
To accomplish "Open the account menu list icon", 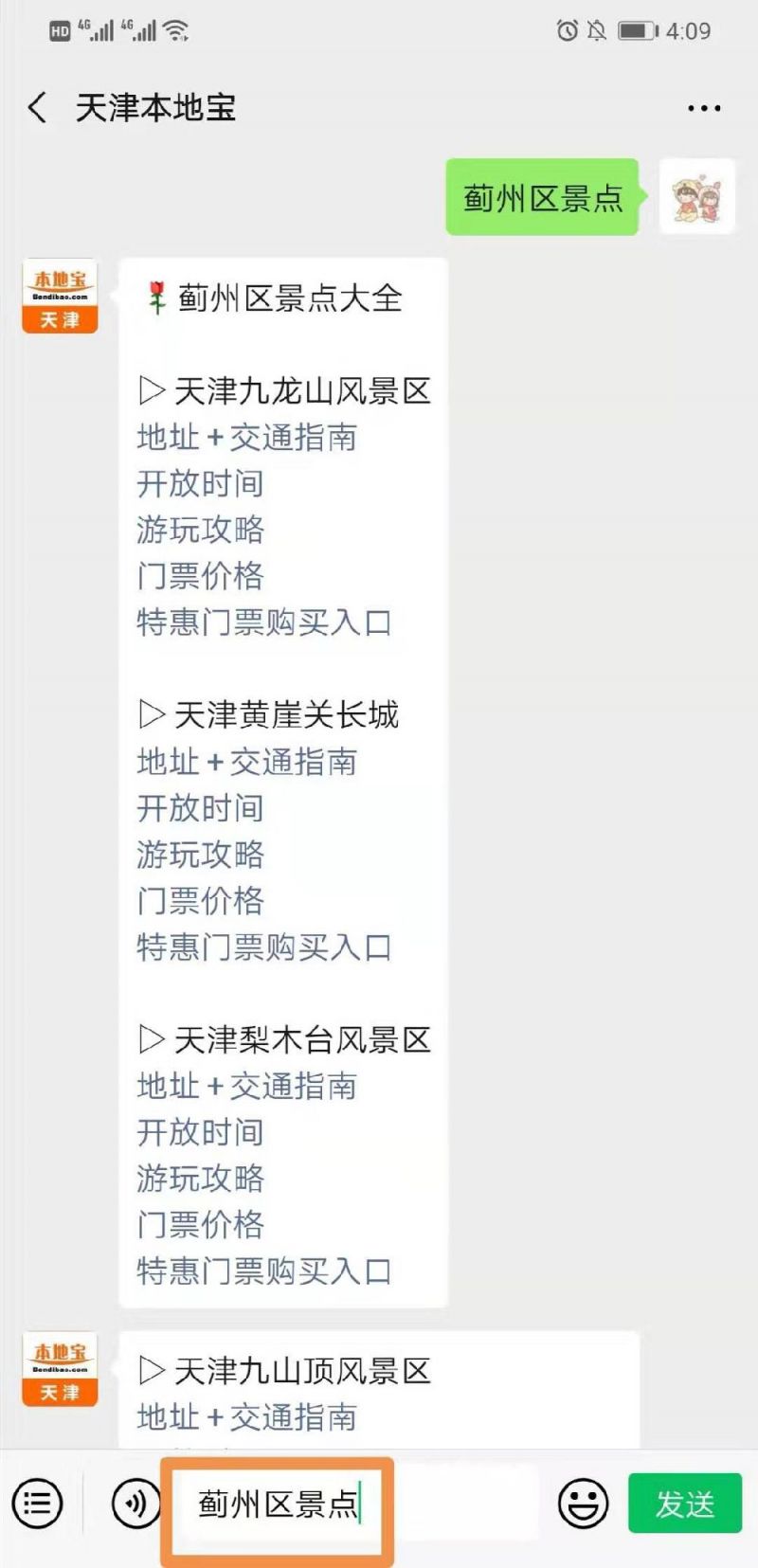I will point(37,1504).
